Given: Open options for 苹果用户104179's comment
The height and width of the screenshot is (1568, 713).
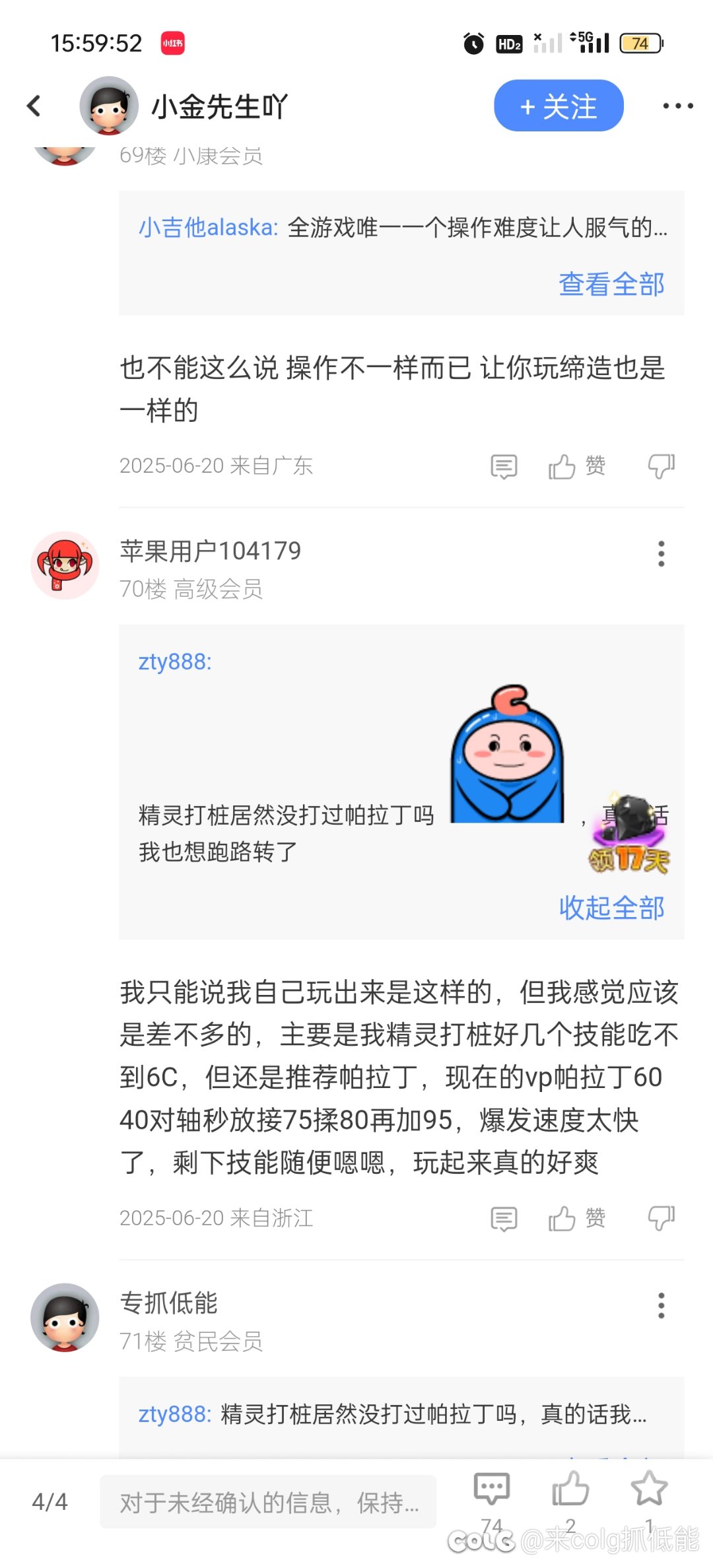Looking at the screenshot, I should pos(661,553).
